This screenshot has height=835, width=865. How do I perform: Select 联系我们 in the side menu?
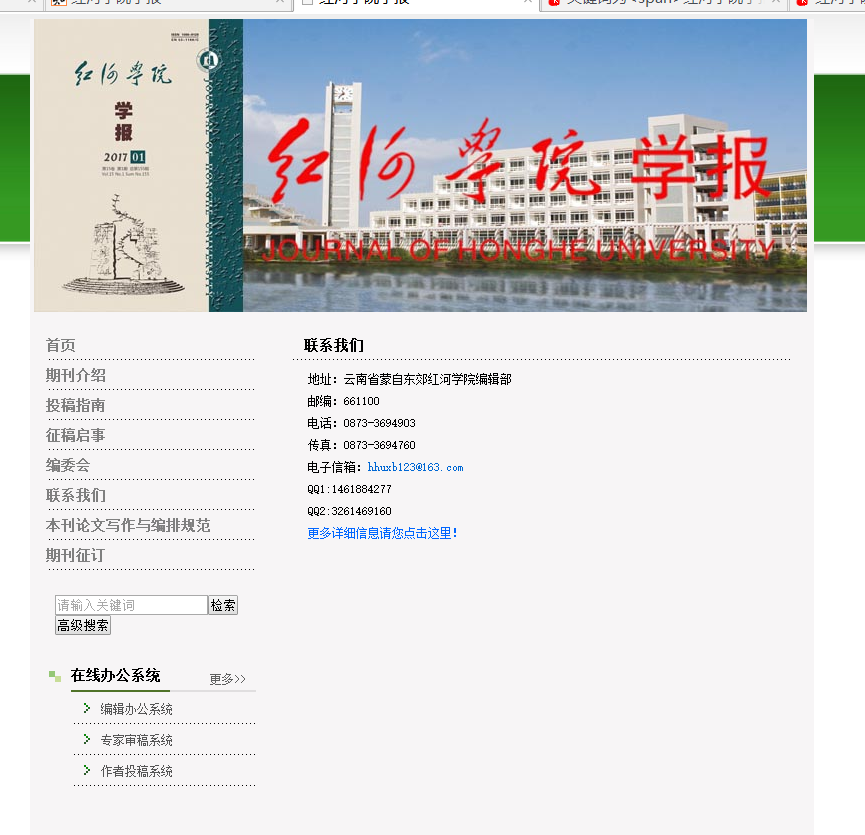[76, 495]
